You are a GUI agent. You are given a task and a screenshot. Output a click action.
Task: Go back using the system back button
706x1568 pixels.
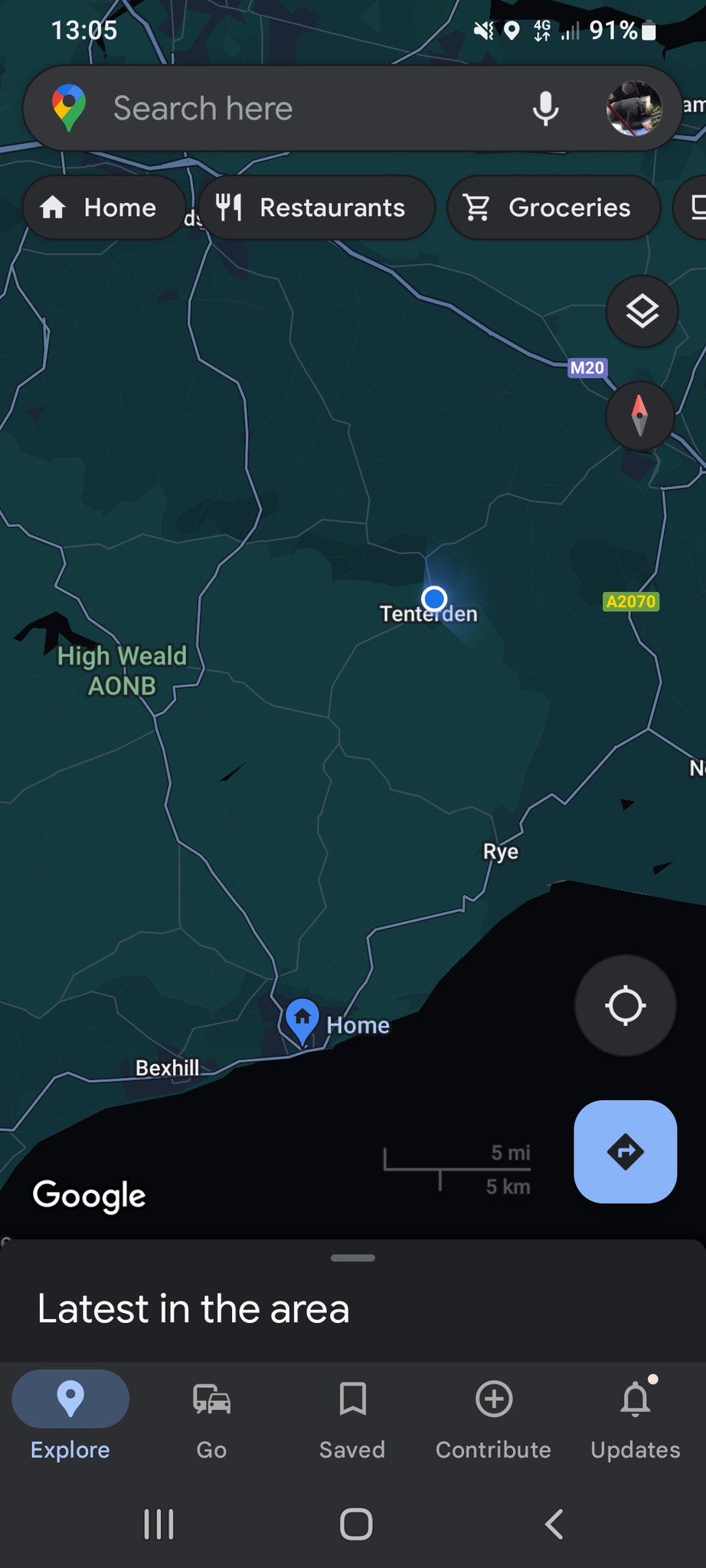pos(554,1524)
